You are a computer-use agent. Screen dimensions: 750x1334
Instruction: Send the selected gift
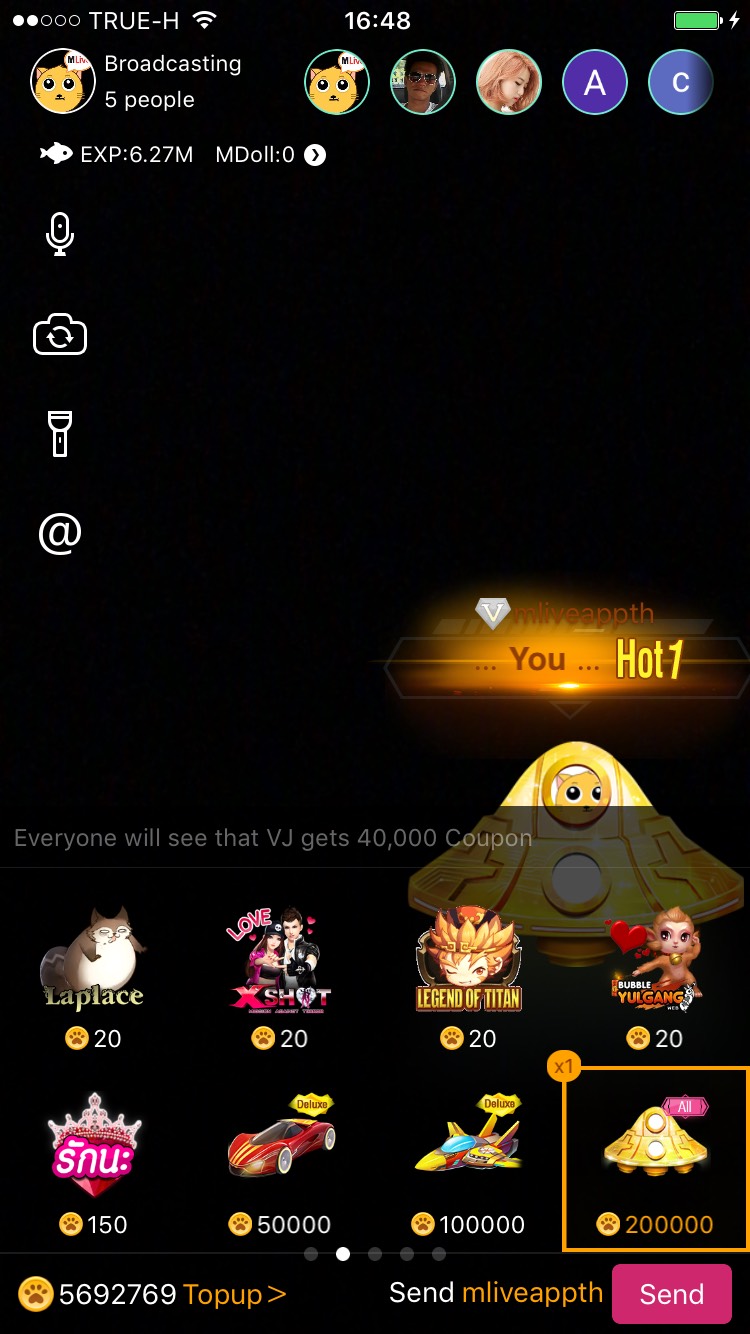(671, 1294)
